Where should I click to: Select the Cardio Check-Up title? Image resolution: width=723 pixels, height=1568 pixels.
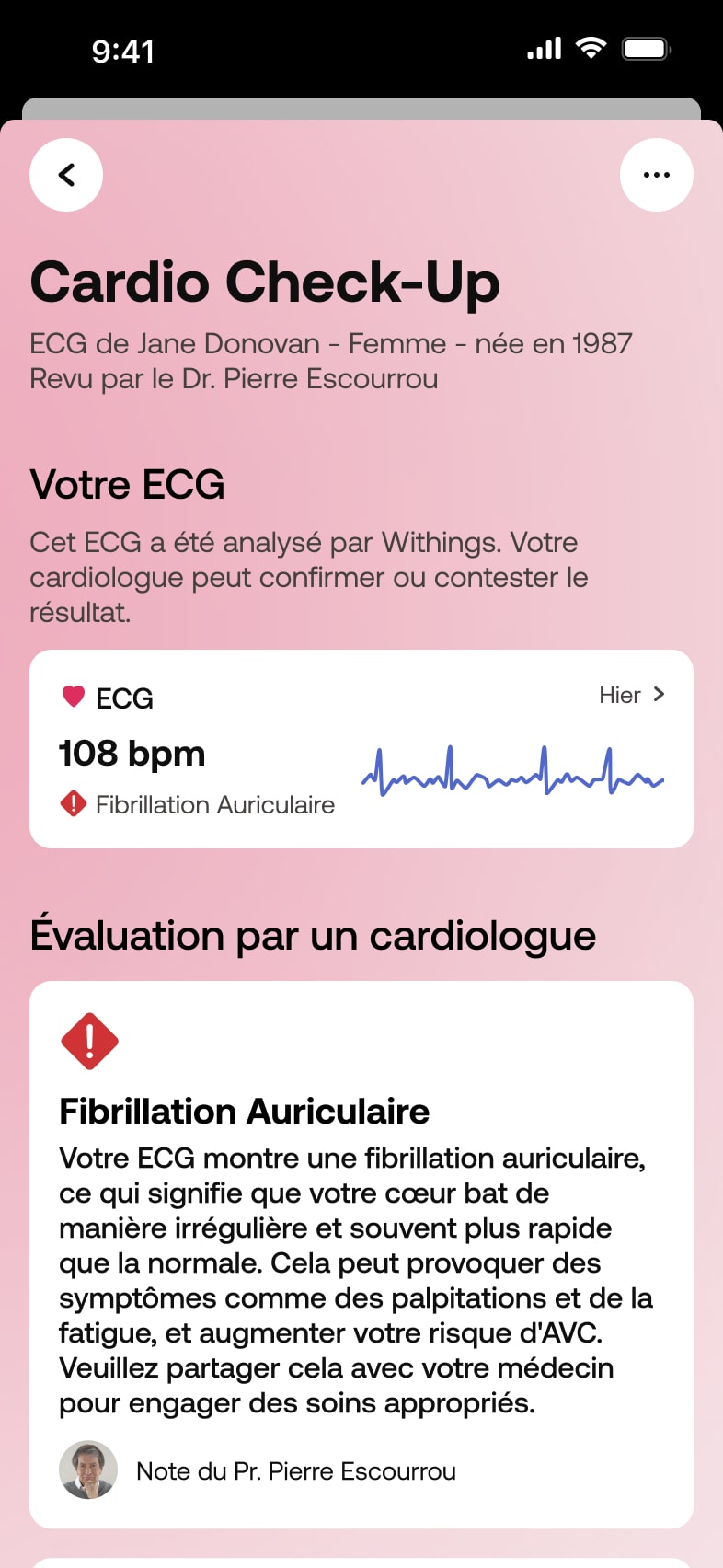point(265,283)
